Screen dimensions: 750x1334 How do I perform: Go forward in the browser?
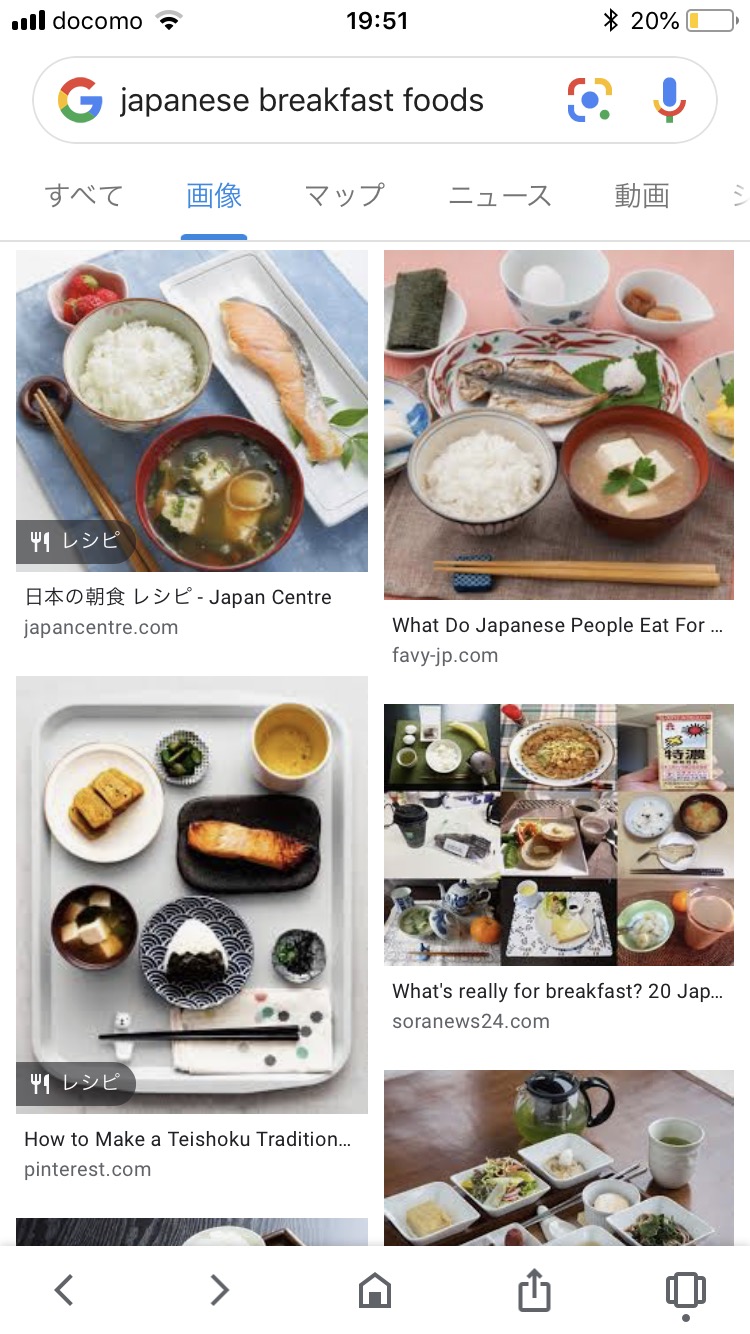[x=219, y=1290]
